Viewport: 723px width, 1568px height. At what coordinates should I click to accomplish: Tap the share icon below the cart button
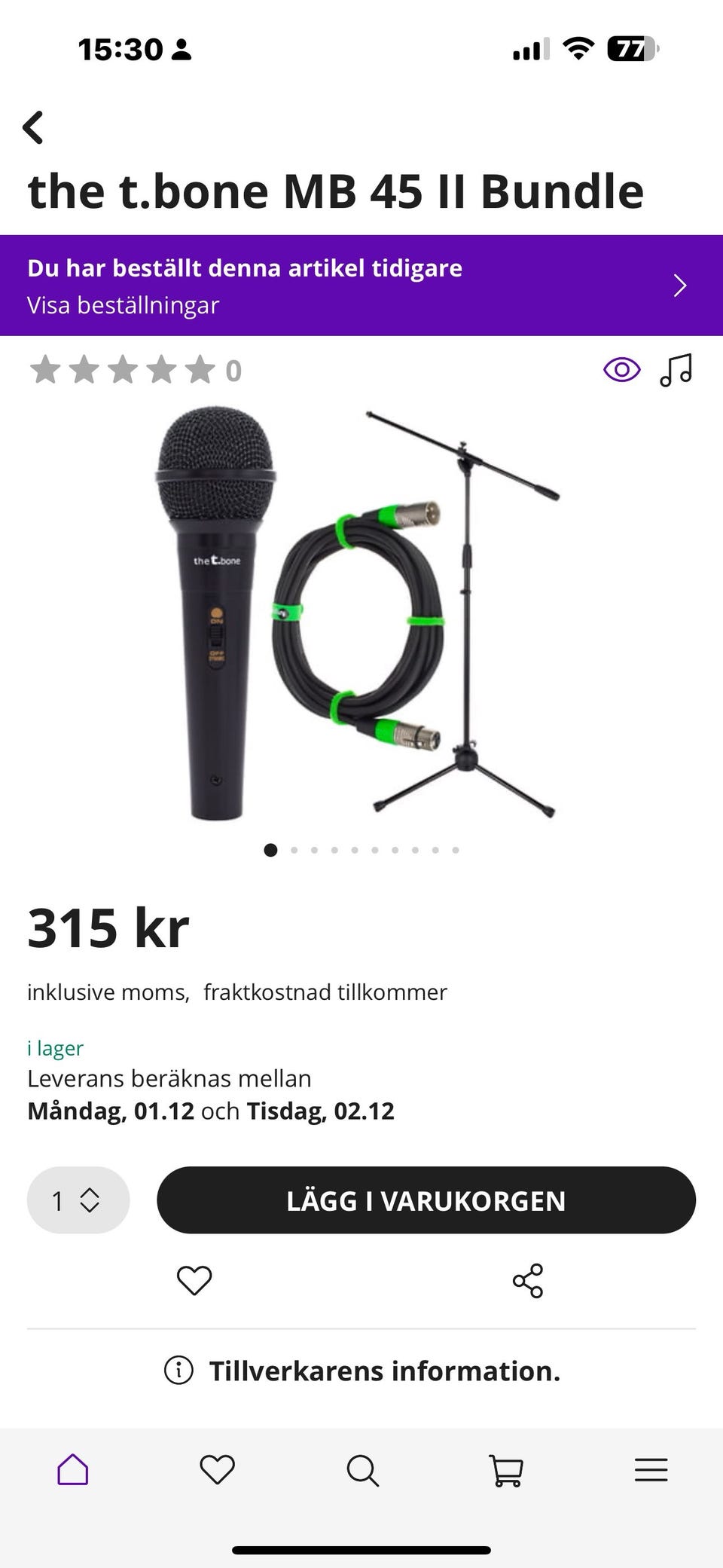click(528, 1278)
